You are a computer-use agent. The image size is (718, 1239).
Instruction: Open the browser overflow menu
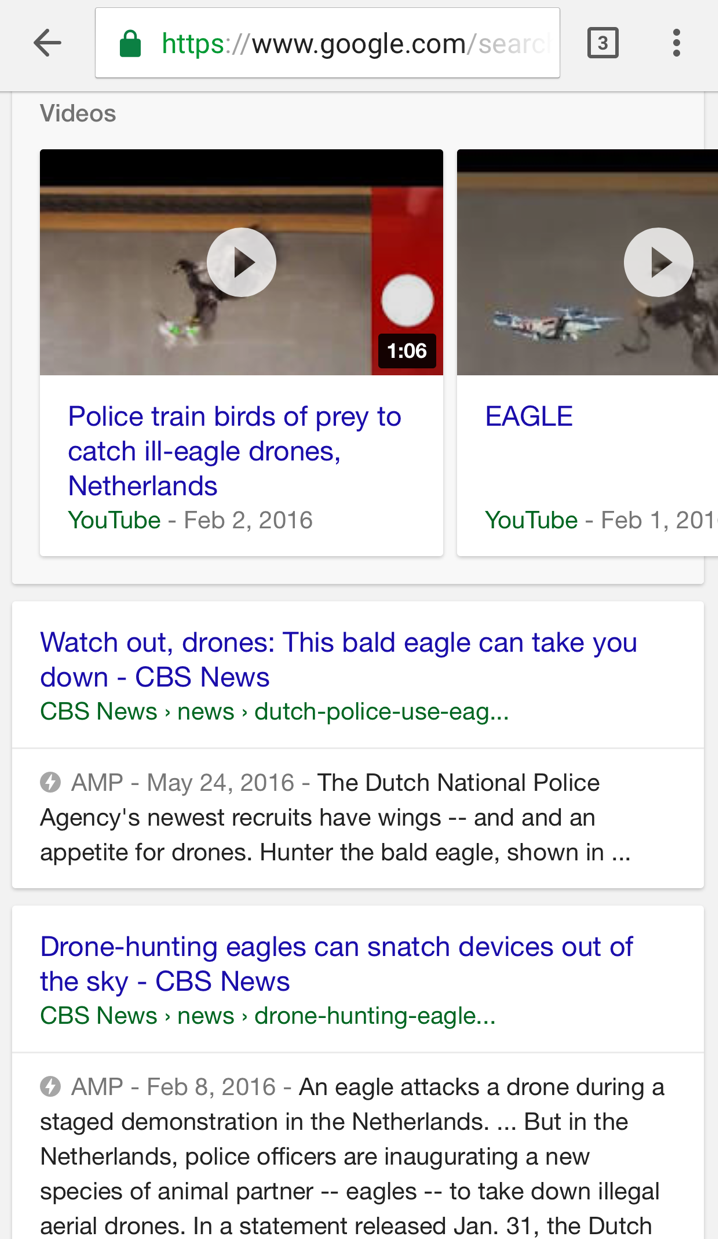[x=677, y=43]
